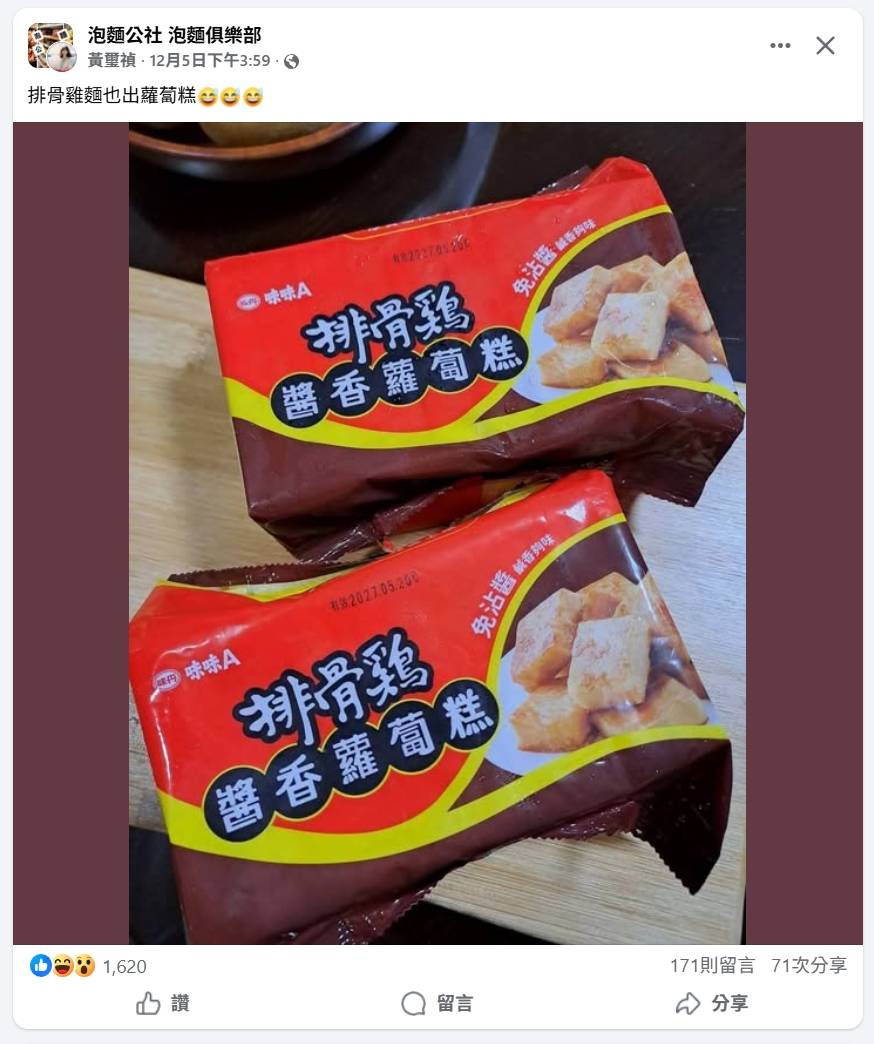Screen dimensions: 874x1044
Task: Open the 泡麵公社 泡麵俱樂部 group page
Action: (174, 35)
